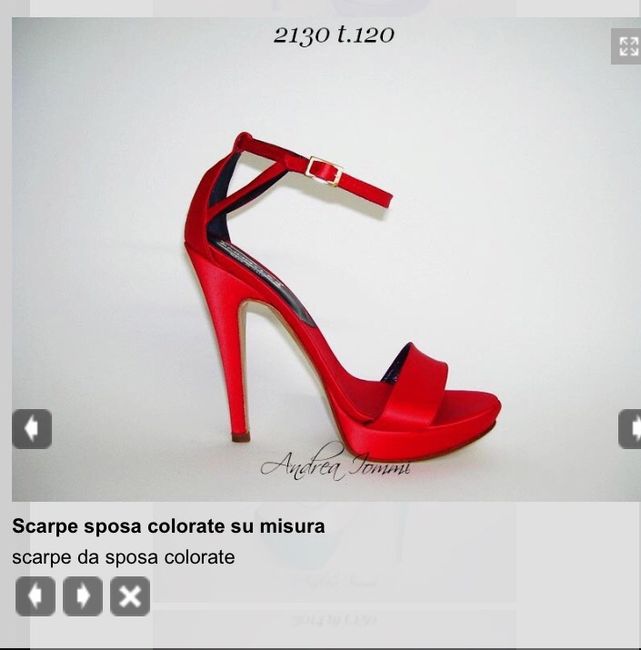This screenshot has height=650, width=641.
Task: Tap the previous button below the caption
Action: [35, 596]
